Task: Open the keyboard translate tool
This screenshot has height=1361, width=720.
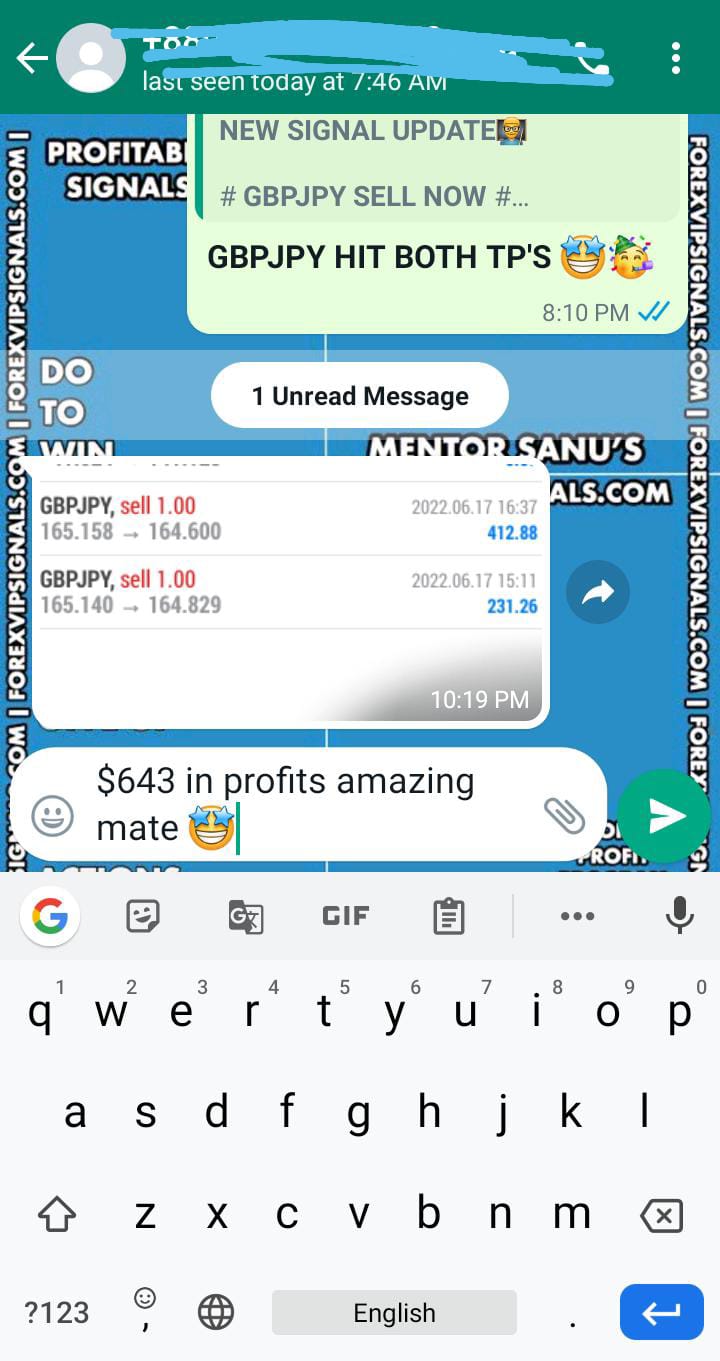Action: coord(245,915)
